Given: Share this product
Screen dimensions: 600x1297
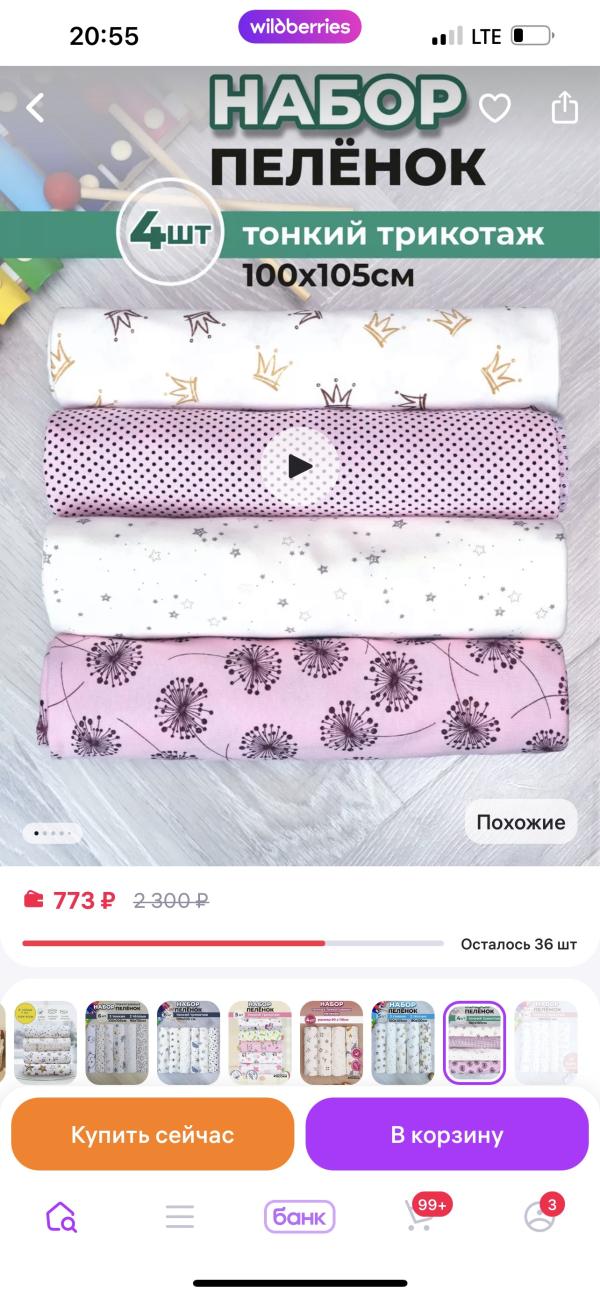Looking at the screenshot, I should pyautogui.click(x=564, y=107).
